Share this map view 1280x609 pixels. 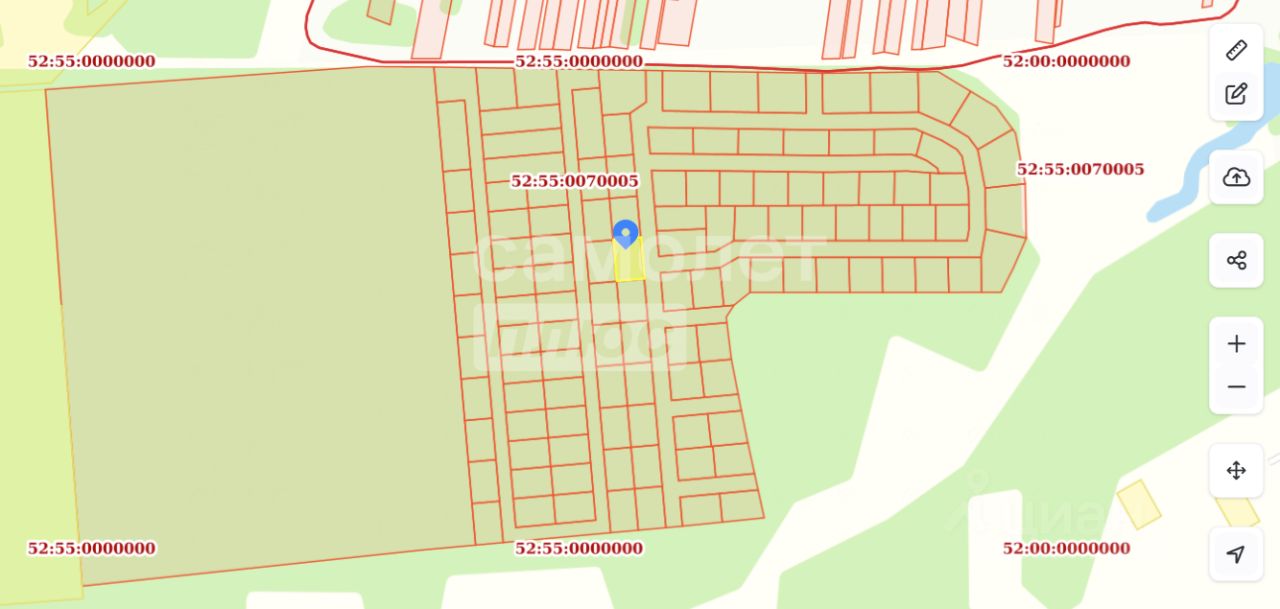click(x=1236, y=261)
